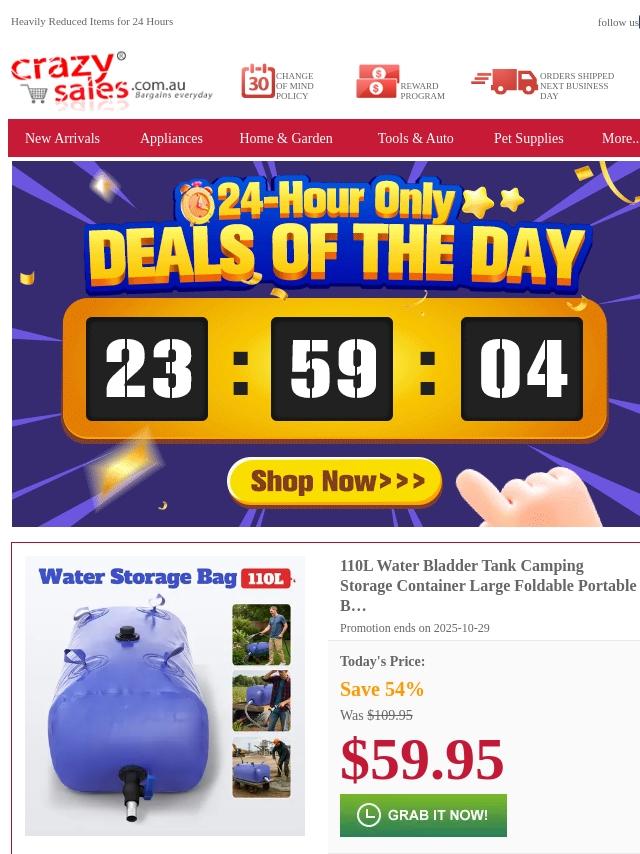Open Home & Garden category
This screenshot has width=640, height=854.
pyautogui.click(x=286, y=139)
